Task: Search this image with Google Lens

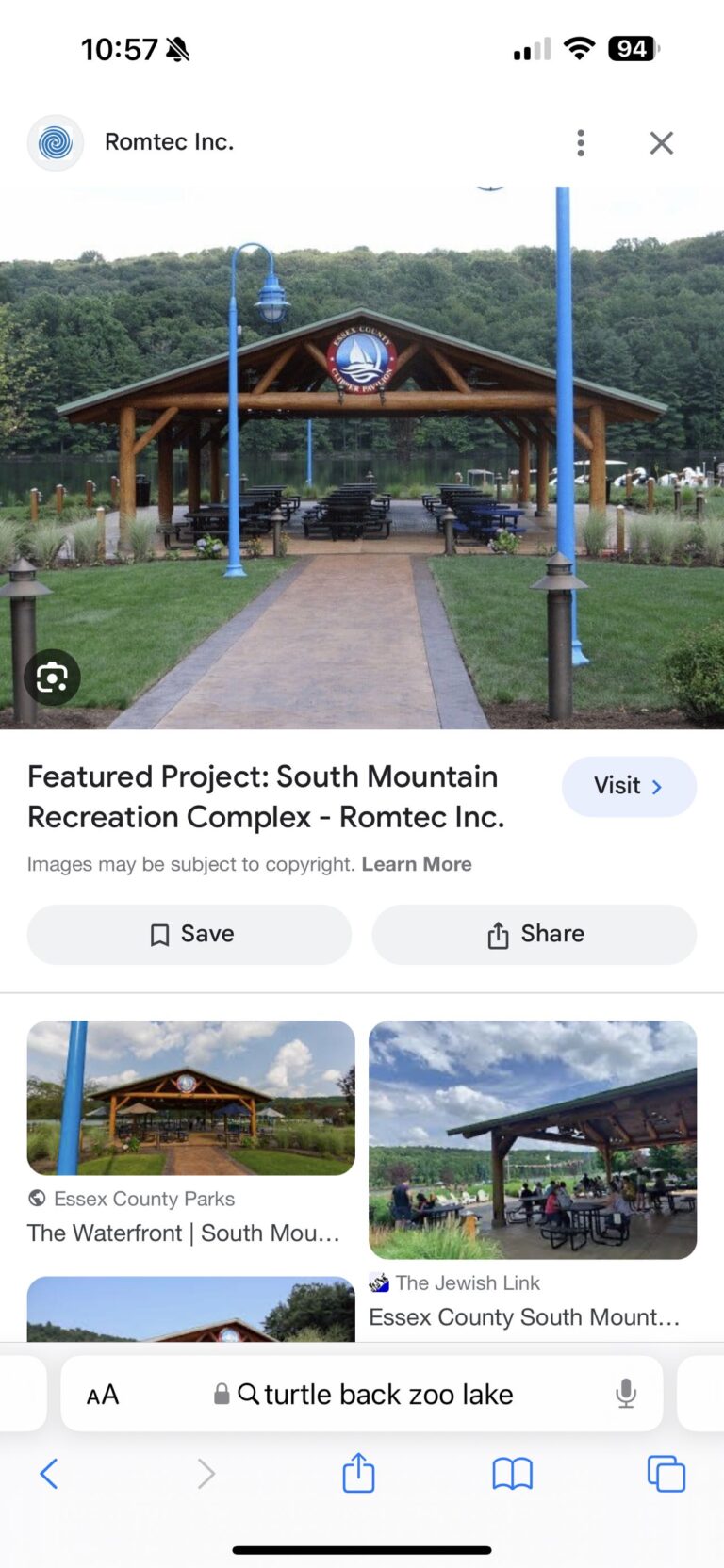Action: (x=52, y=678)
